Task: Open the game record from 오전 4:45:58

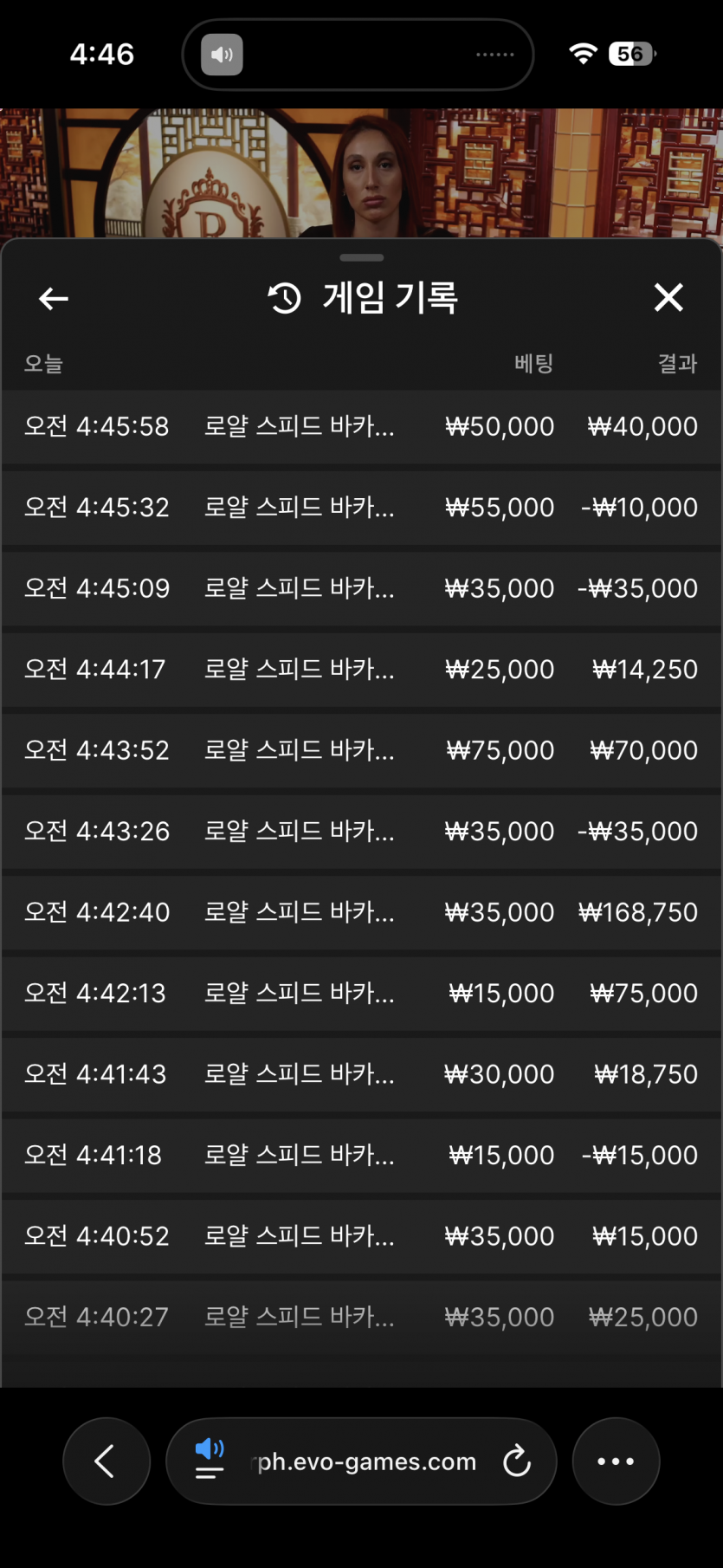Action: (361, 426)
